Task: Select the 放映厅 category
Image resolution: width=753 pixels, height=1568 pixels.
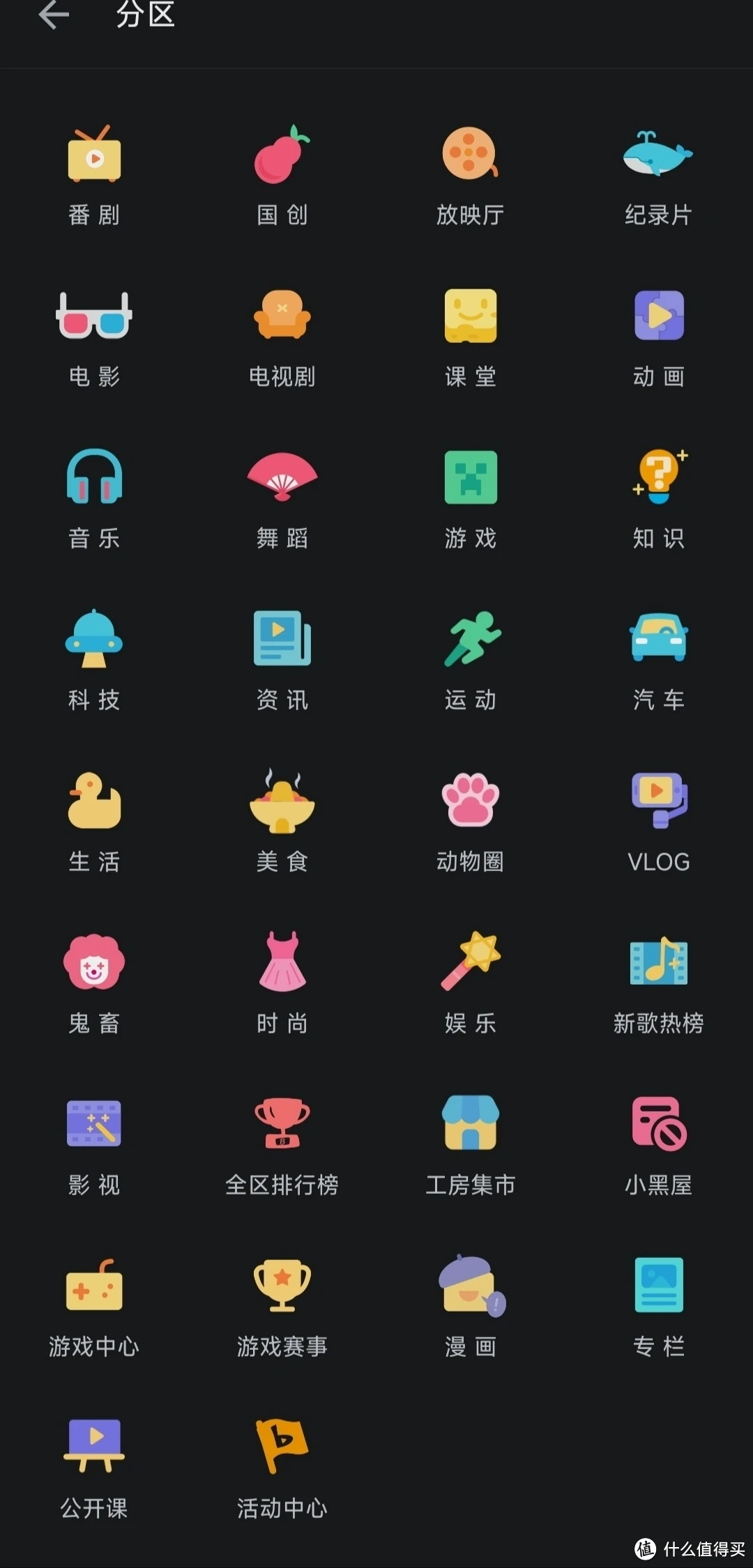Action: 471,176
